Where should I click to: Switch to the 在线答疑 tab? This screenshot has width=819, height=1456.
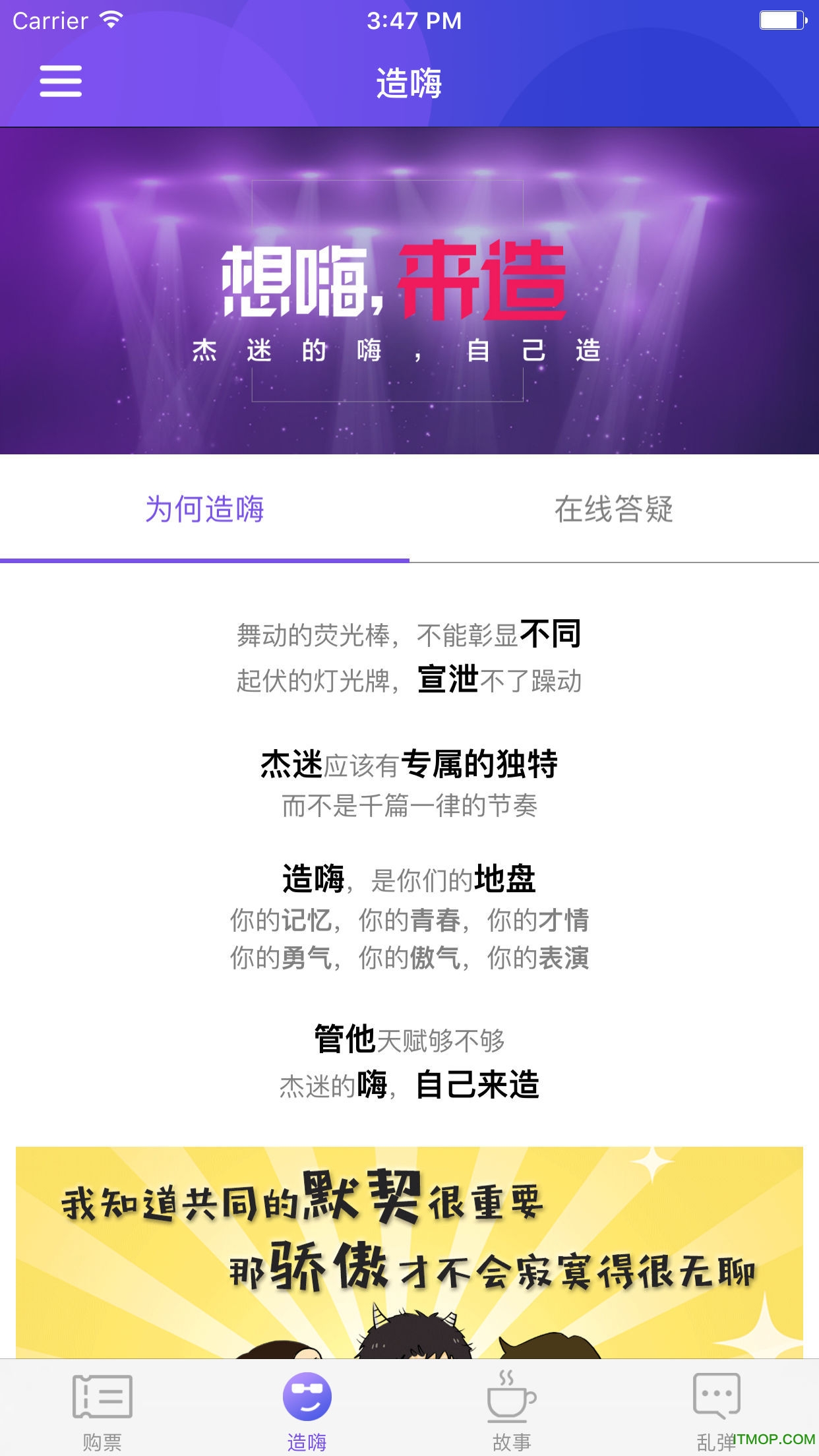point(613,509)
